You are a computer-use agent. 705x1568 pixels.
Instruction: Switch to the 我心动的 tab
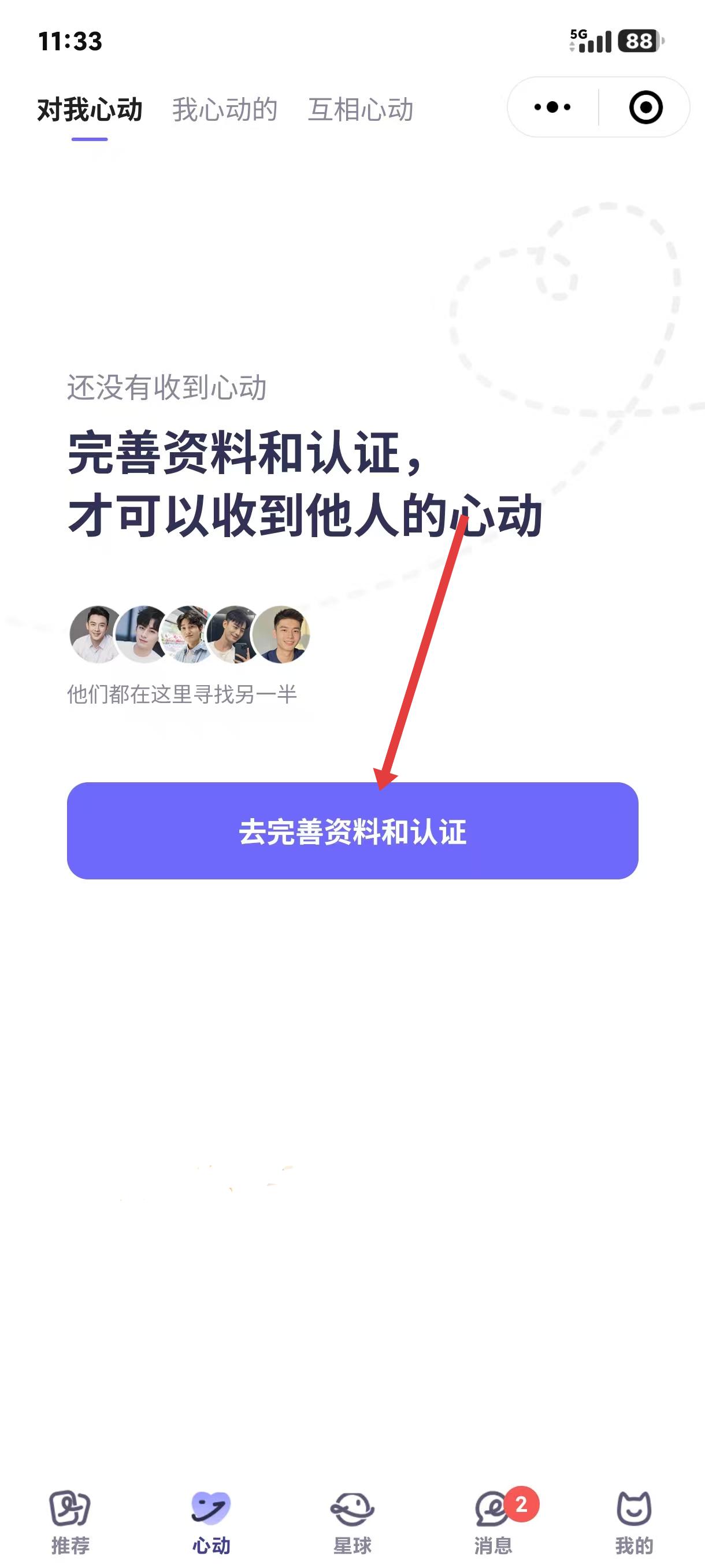click(x=224, y=110)
